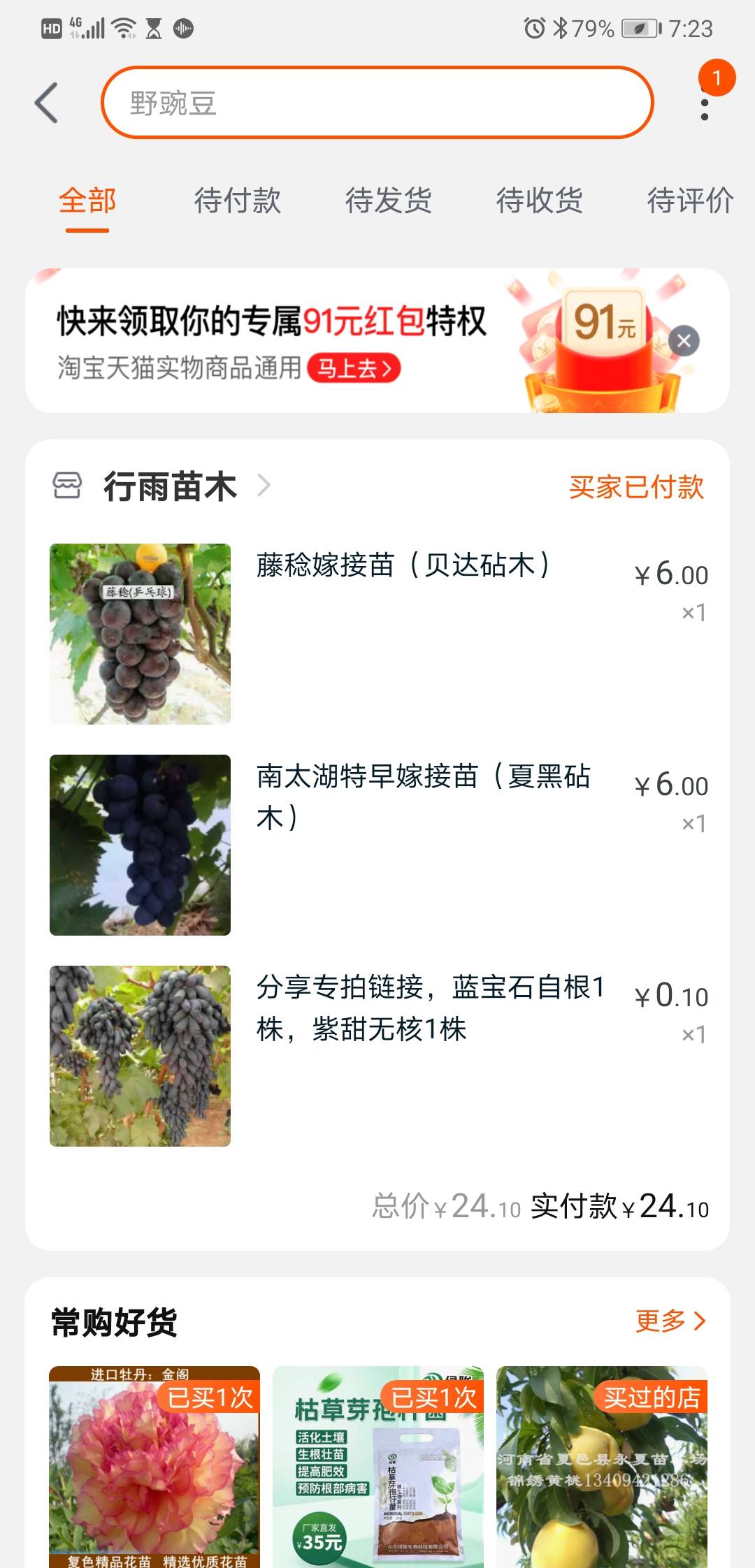
Task: Open the 待评价 tab
Action: [x=689, y=201]
